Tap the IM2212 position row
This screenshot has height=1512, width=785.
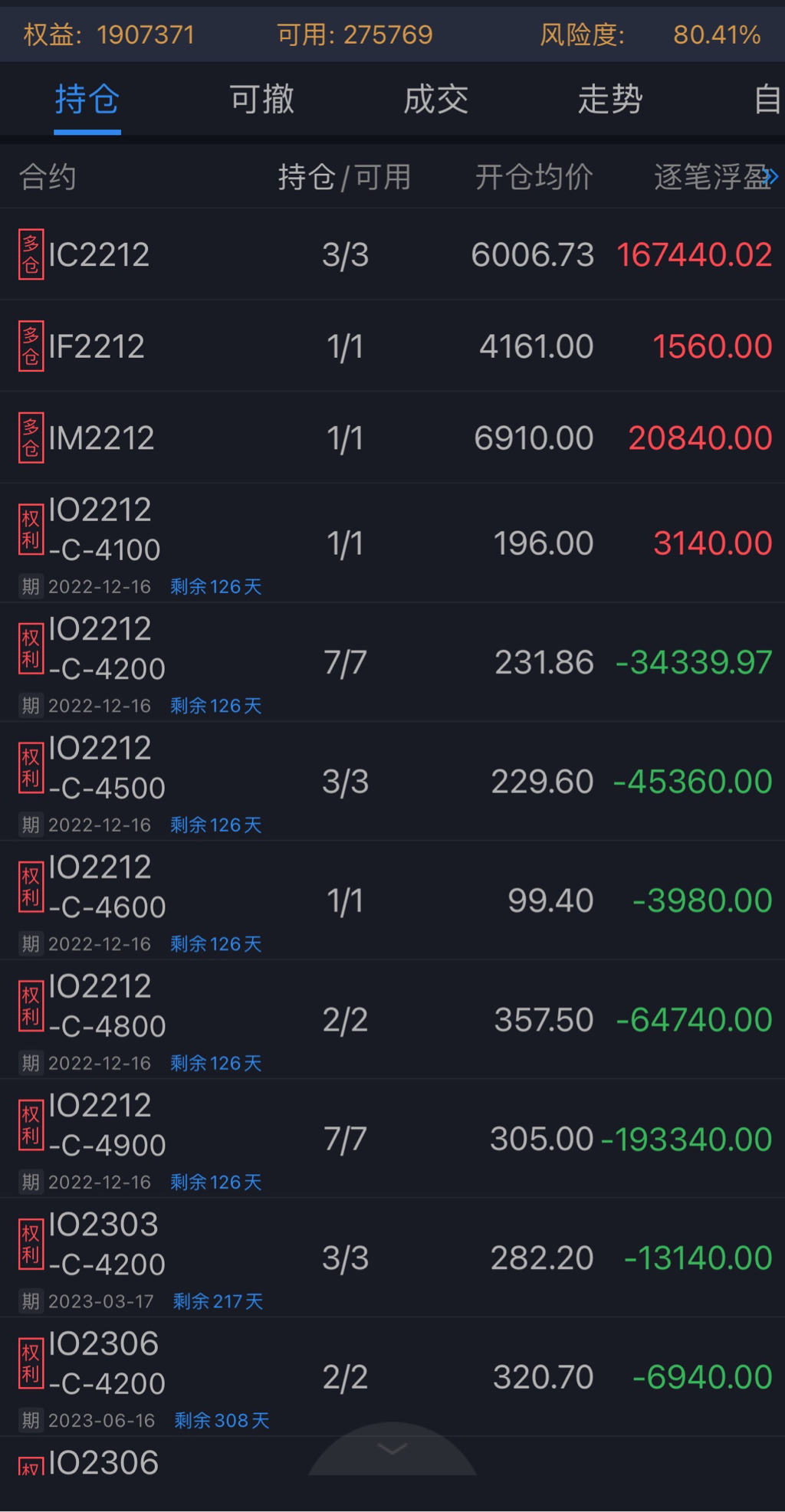392,438
